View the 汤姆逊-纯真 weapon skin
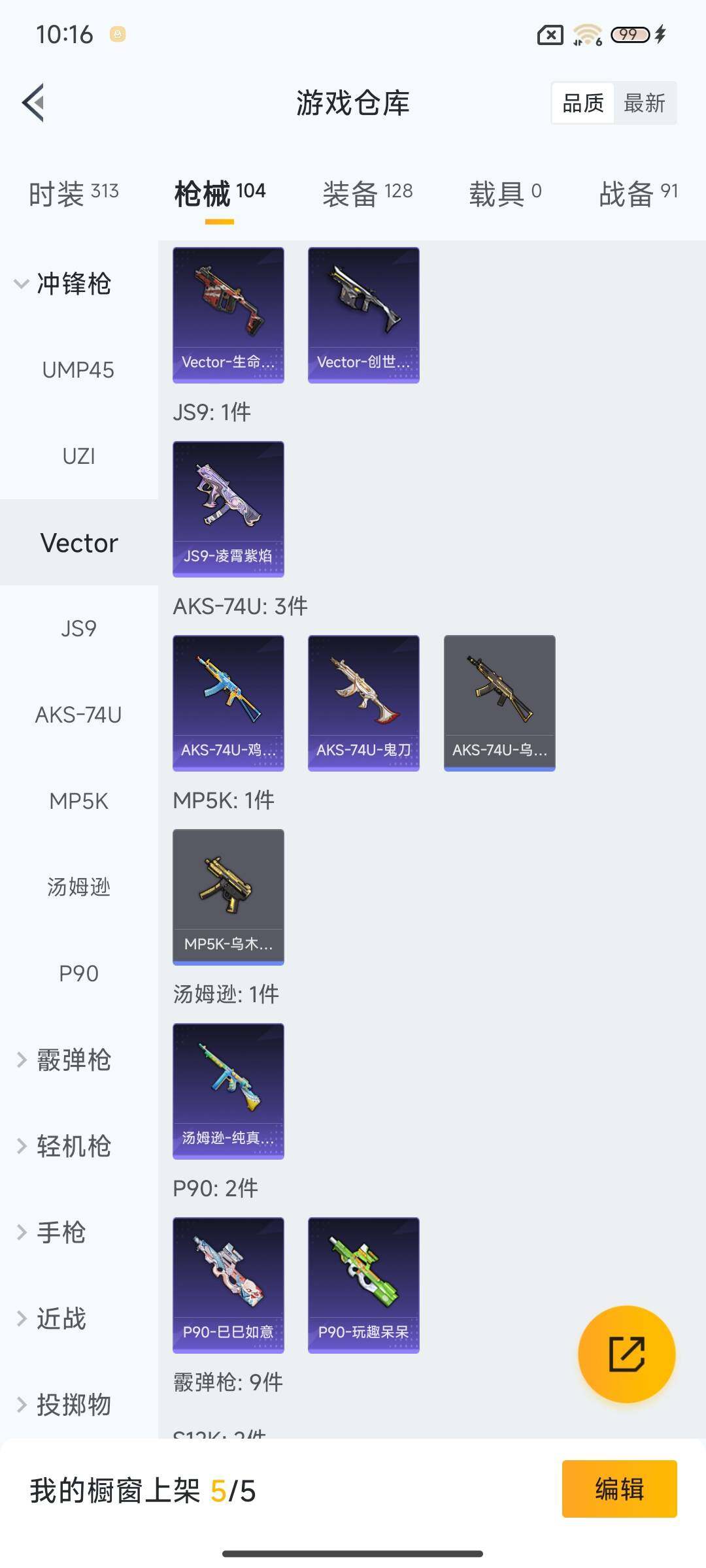Screen dimensions: 706x1568 click(228, 1090)
